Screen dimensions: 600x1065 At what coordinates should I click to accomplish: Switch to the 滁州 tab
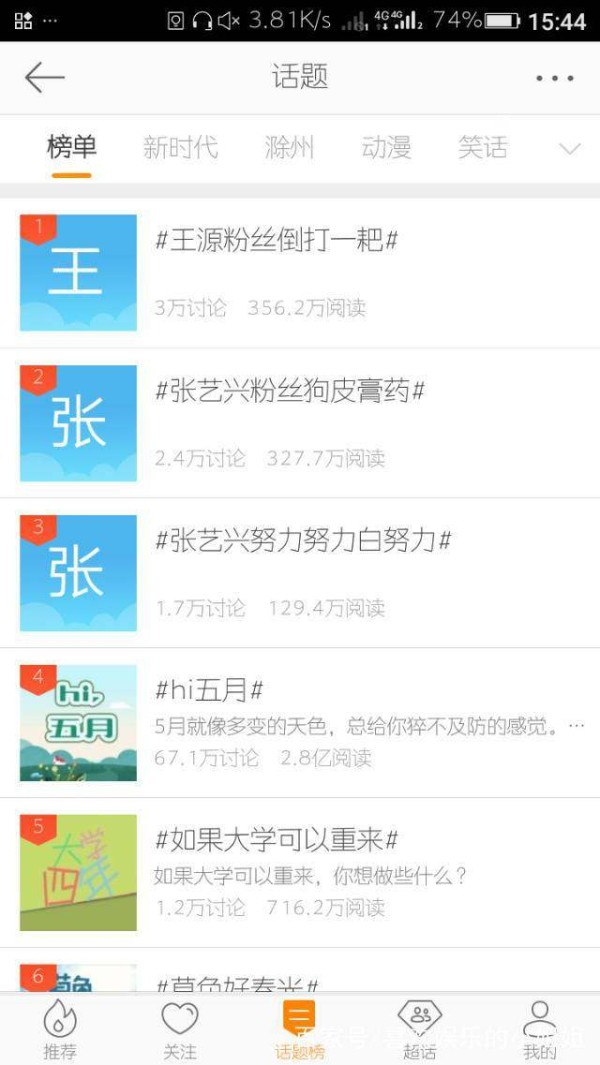point(289,147)
